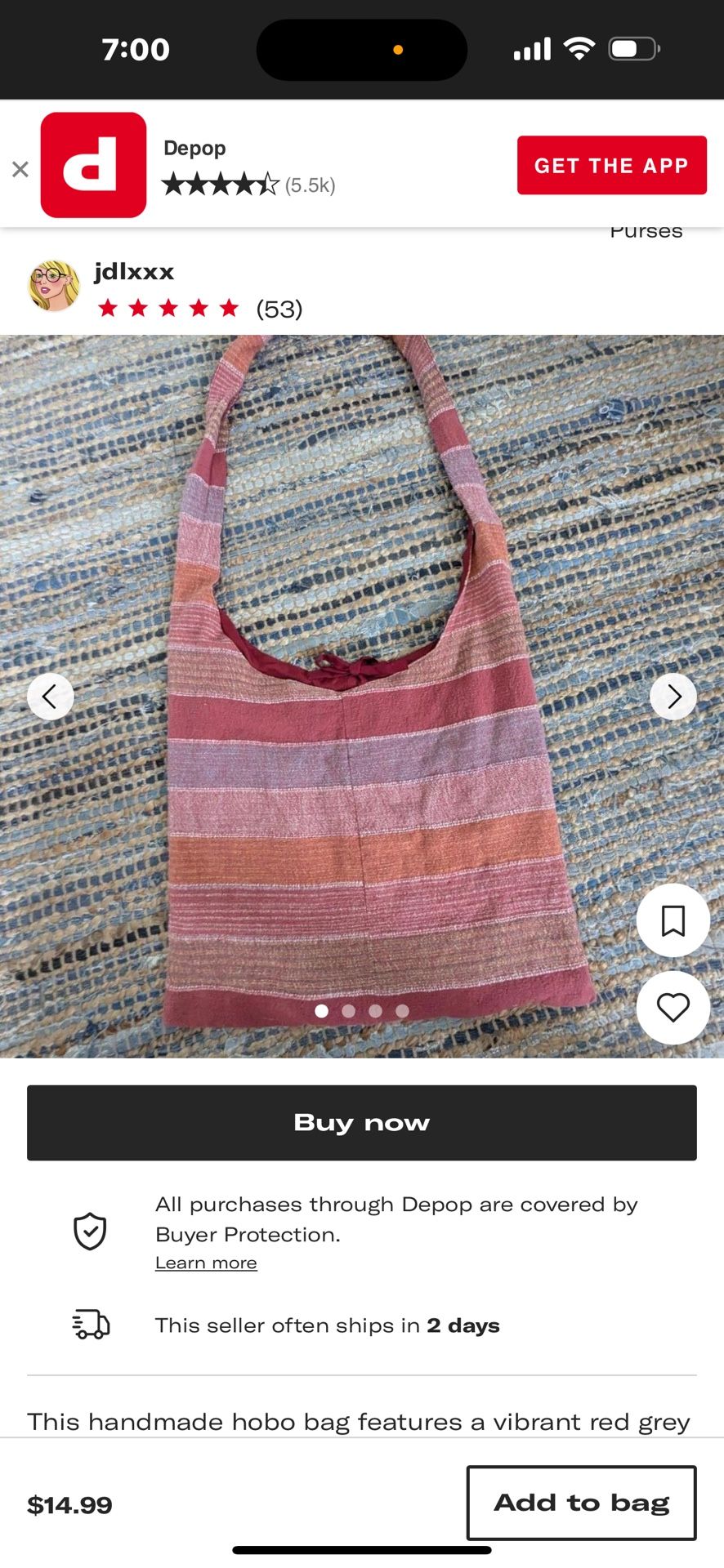Advance photos with the right chevron
Viewport: 724px width, 1568px height.
673,696
